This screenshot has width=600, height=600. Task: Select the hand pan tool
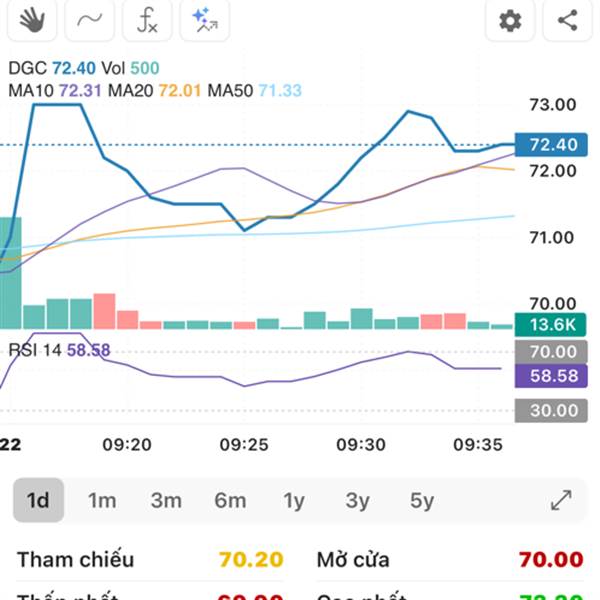tap(31, 19)
